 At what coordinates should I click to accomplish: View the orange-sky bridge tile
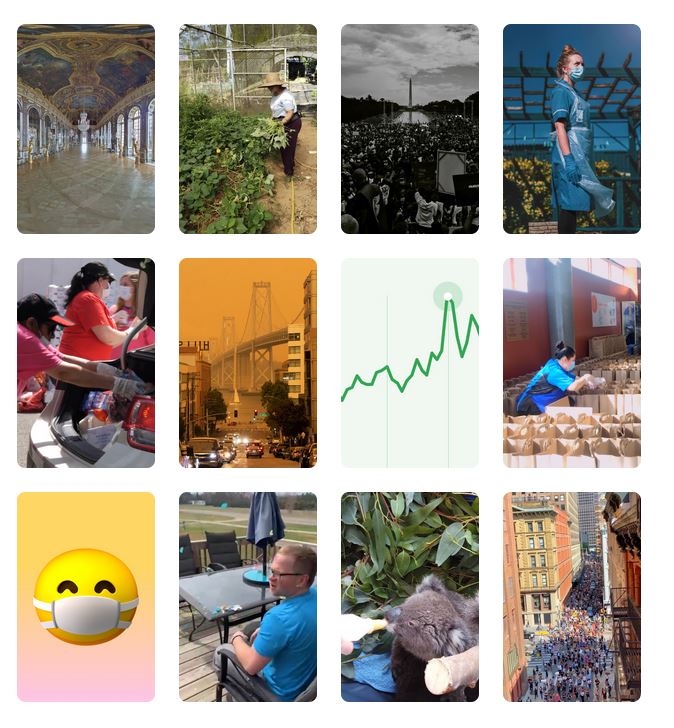(x=248, y=363)
